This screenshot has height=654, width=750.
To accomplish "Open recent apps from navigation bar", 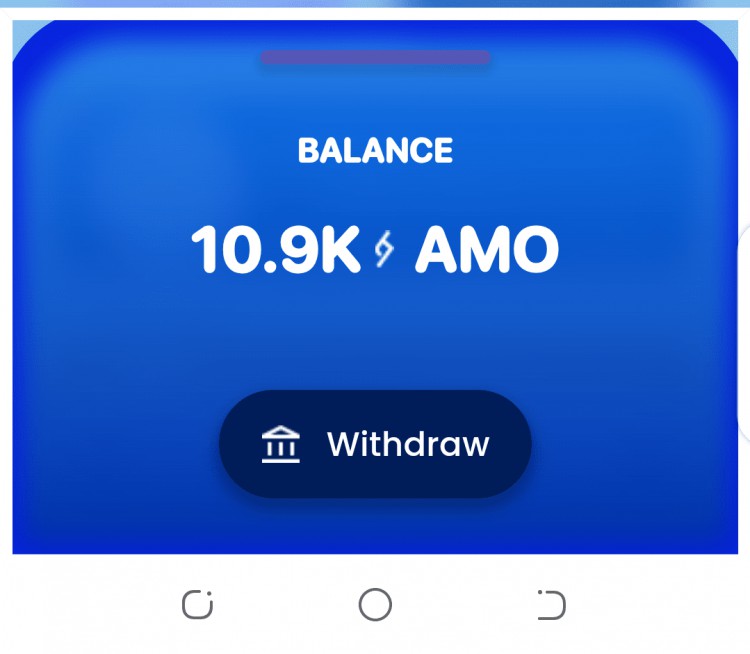I will [x=197, y=605].
